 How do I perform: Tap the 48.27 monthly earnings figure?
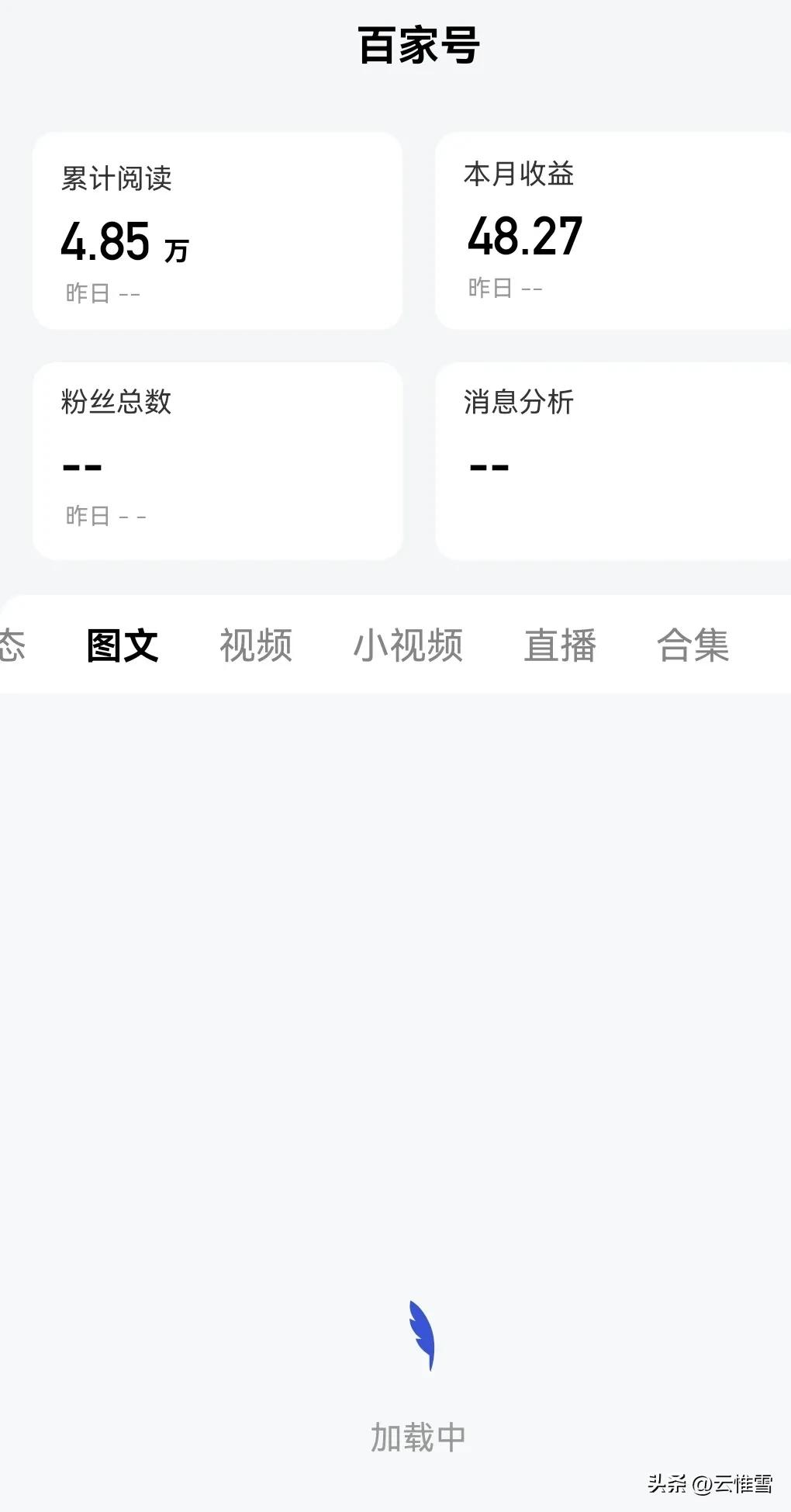(523, 237)
